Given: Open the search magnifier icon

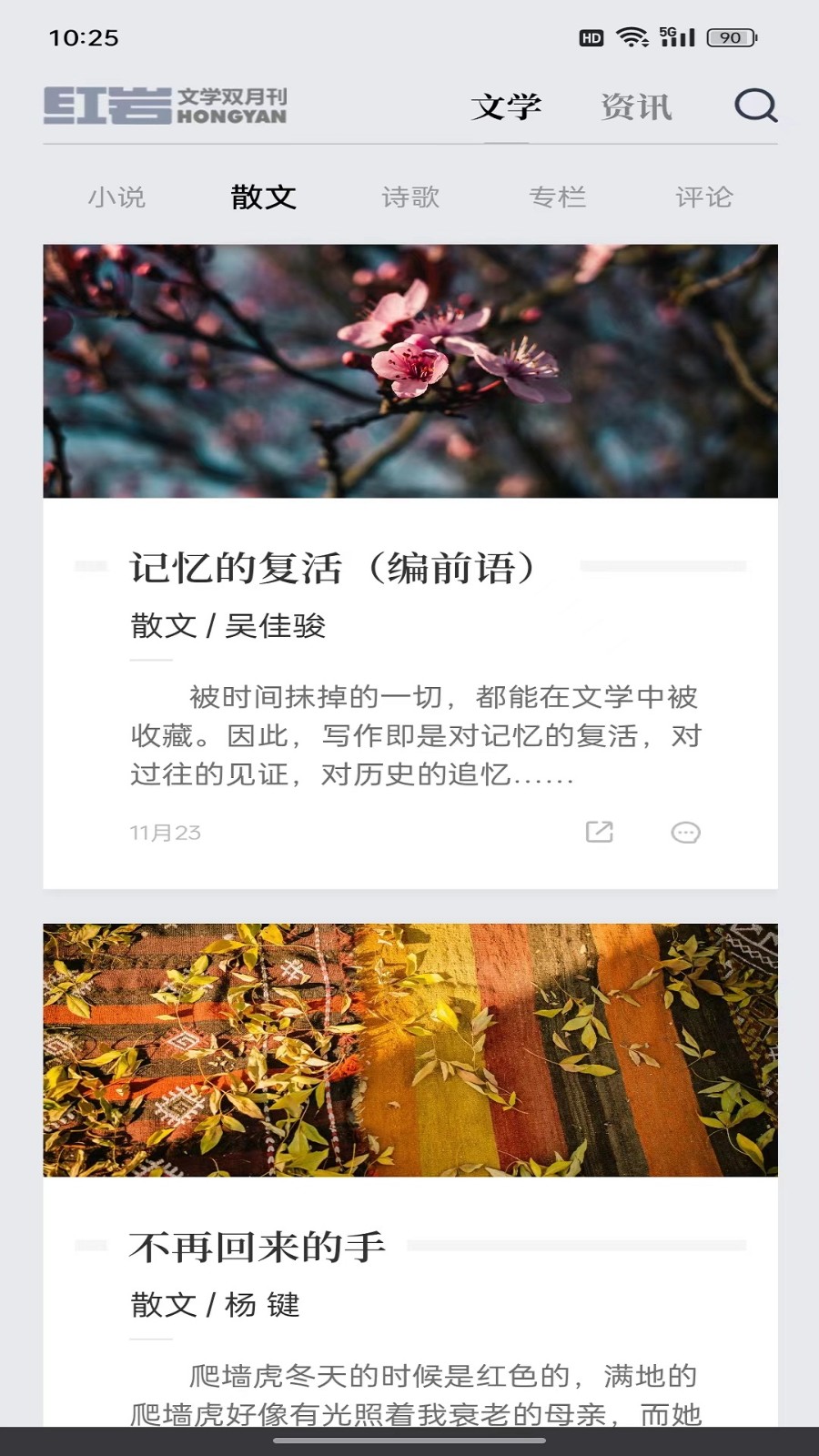Looking at the screenshot, I should (755, 106).
